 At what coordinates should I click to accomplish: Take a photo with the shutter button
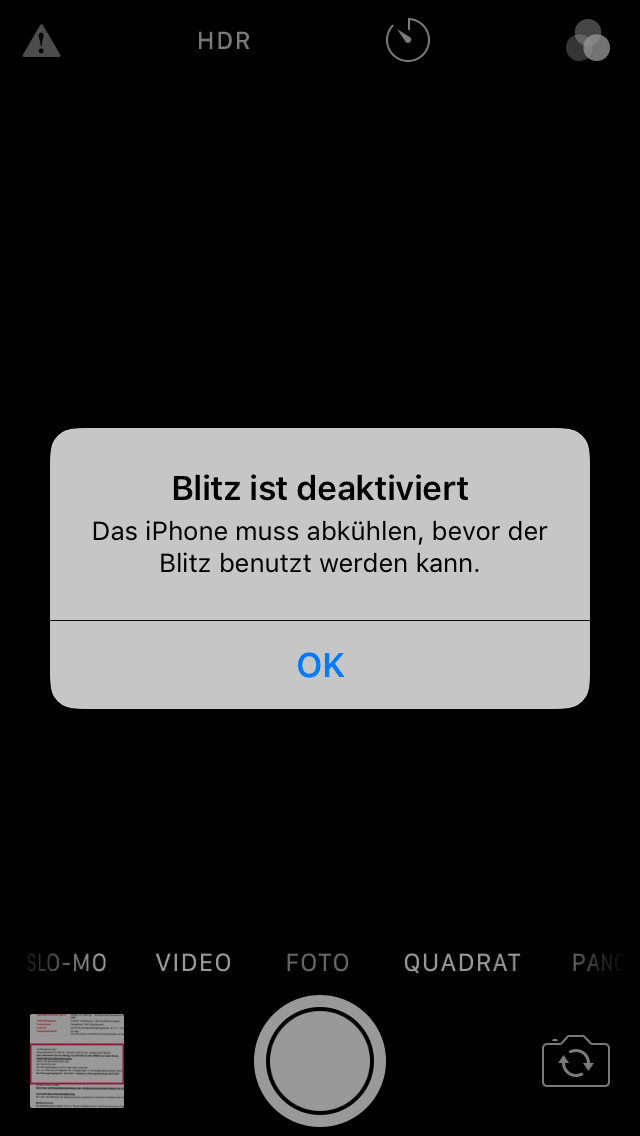tap(320, 1061)
